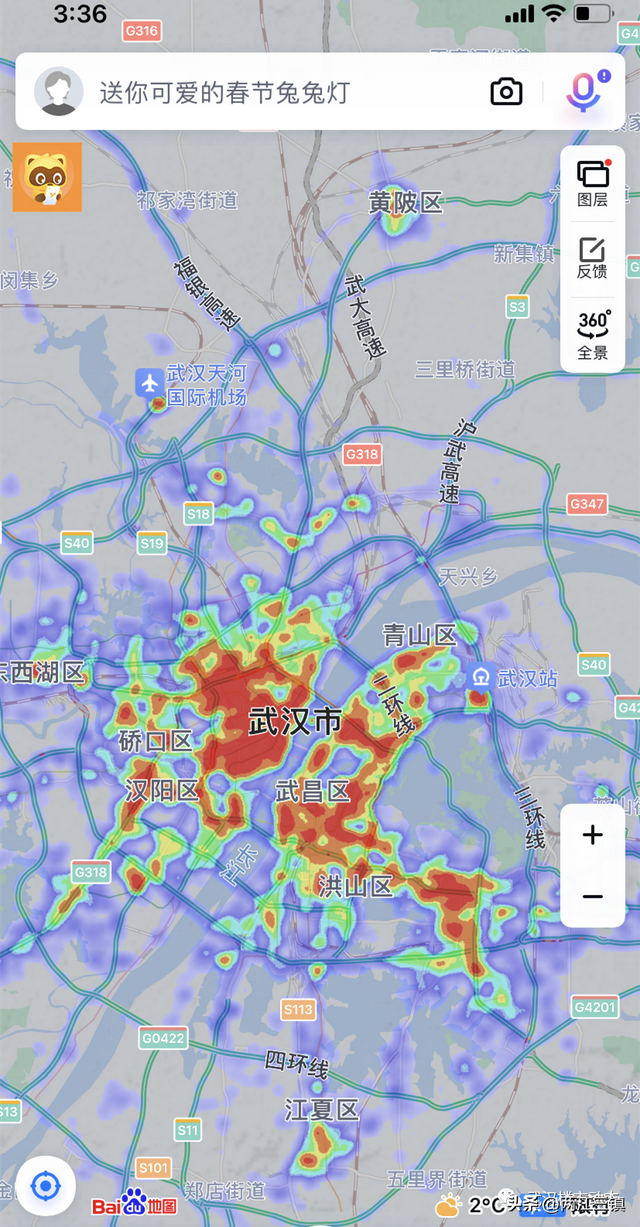The height and width of the screenshot is (1227, 640).
Task: Center map on my location
Action: pos(46,1186)
